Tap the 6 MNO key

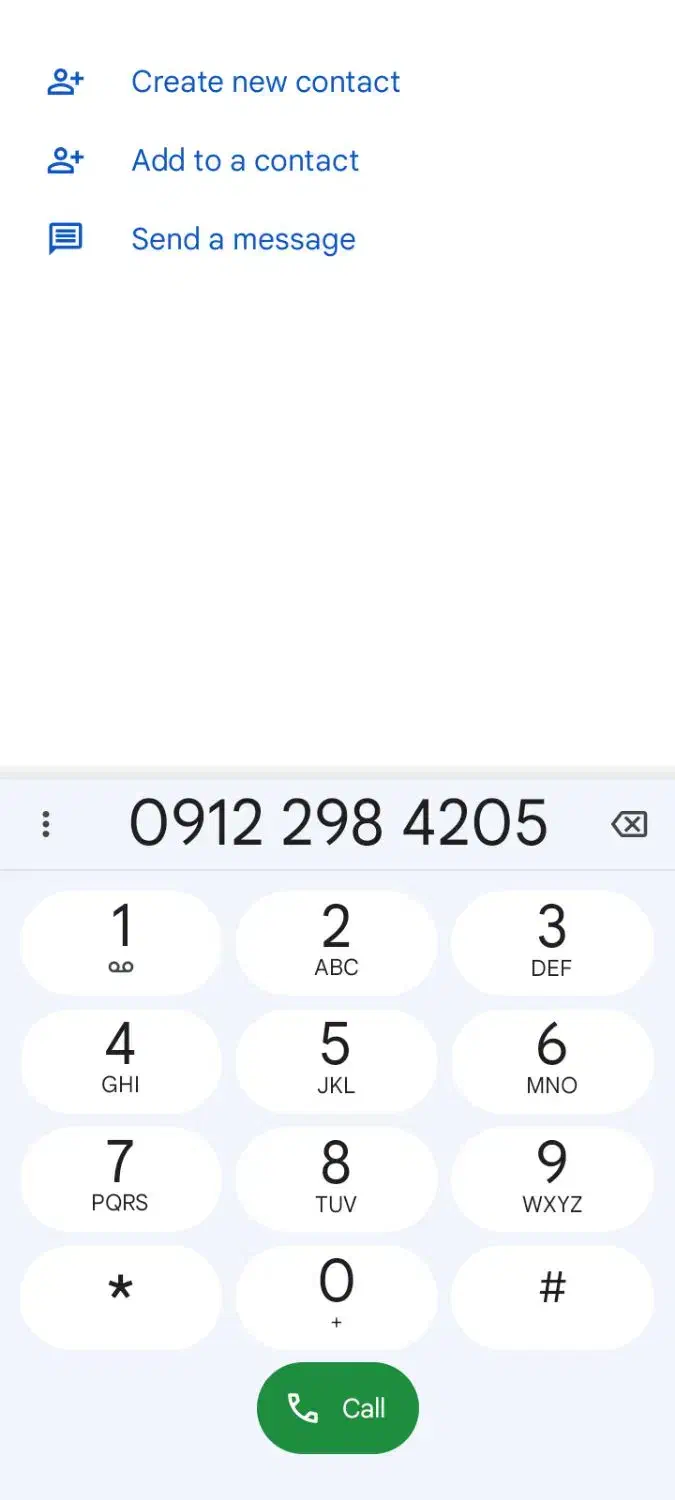pyautogui.click(x=552, y=1060)
